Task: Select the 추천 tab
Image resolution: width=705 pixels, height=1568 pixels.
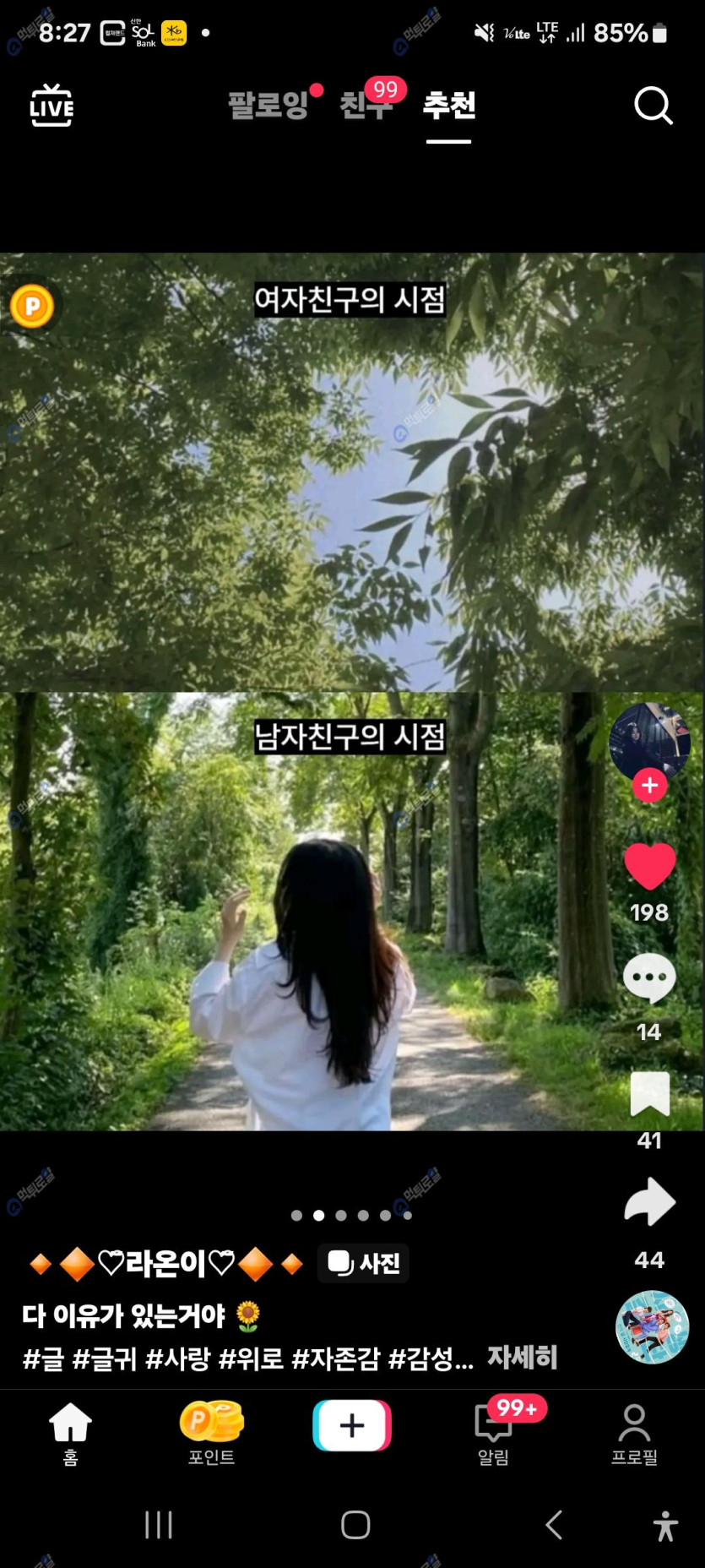Action: 449,106
